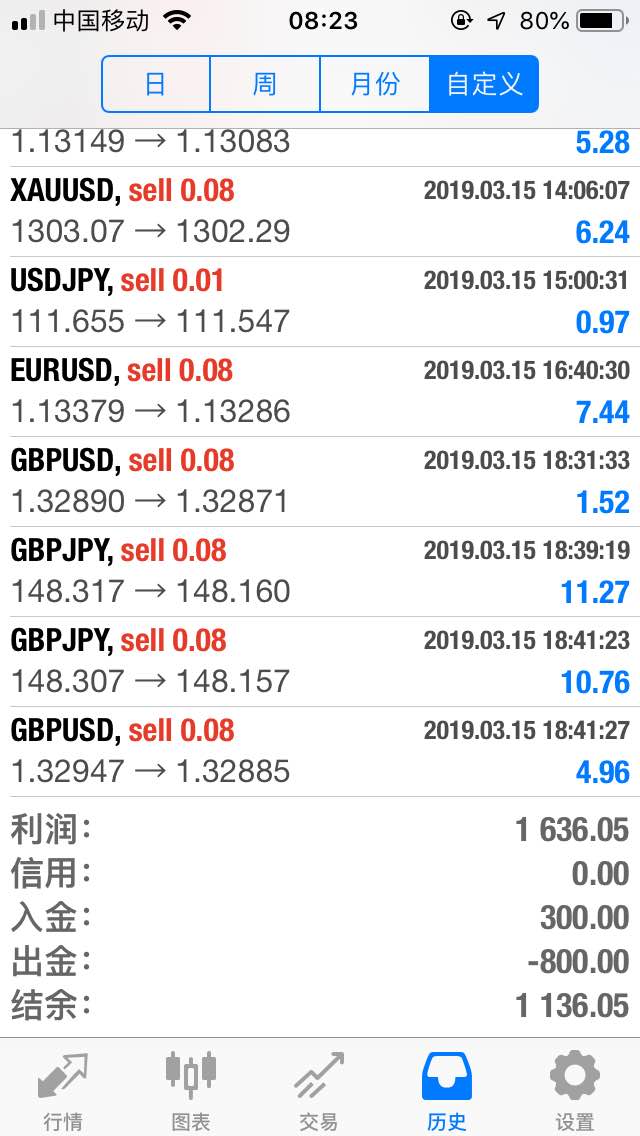Select the 自定义 custom range
The width and height of the screenshot is (640, 1136).
pyautogui.click(x=484, y=84)
